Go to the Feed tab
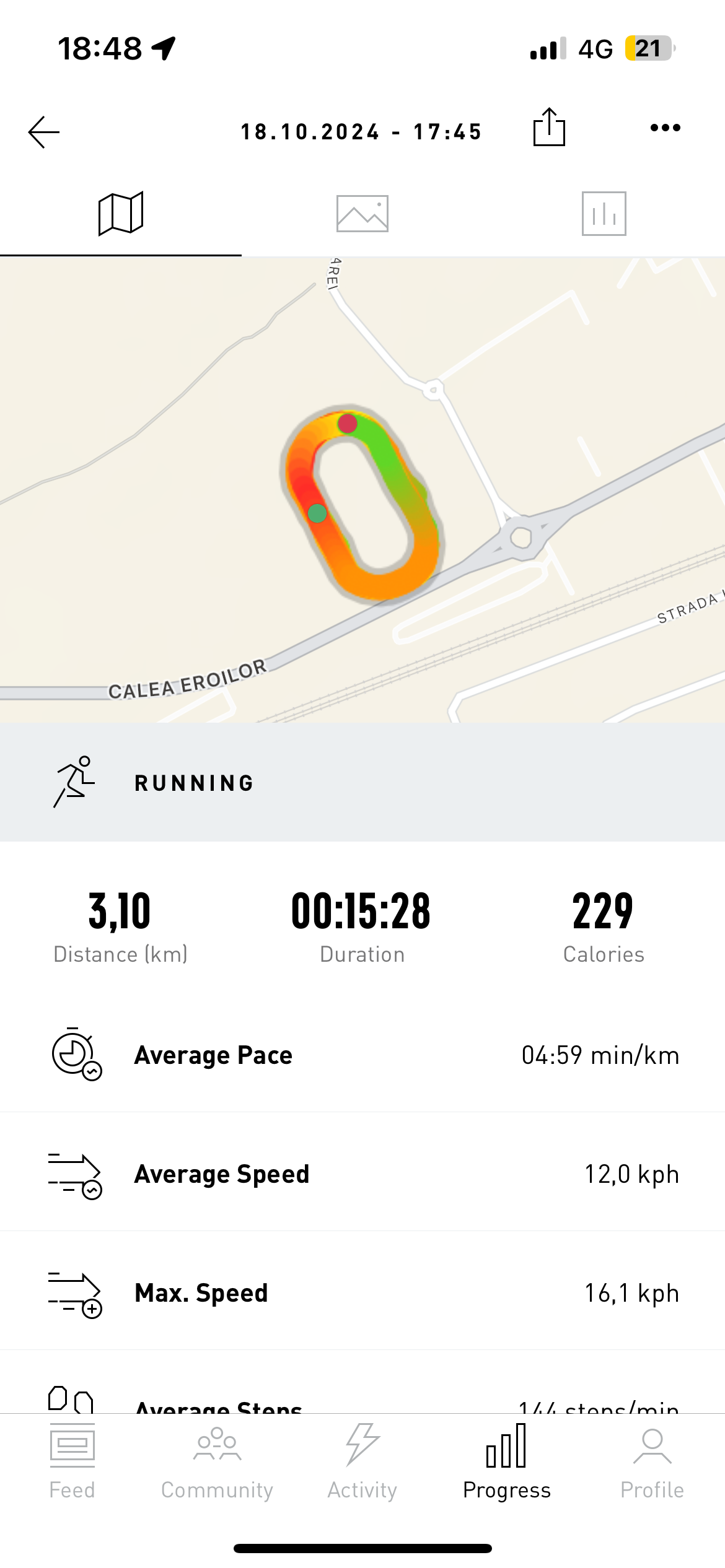The height and width of the screenshot is (1568, 725). click(x=72, y=1461)
